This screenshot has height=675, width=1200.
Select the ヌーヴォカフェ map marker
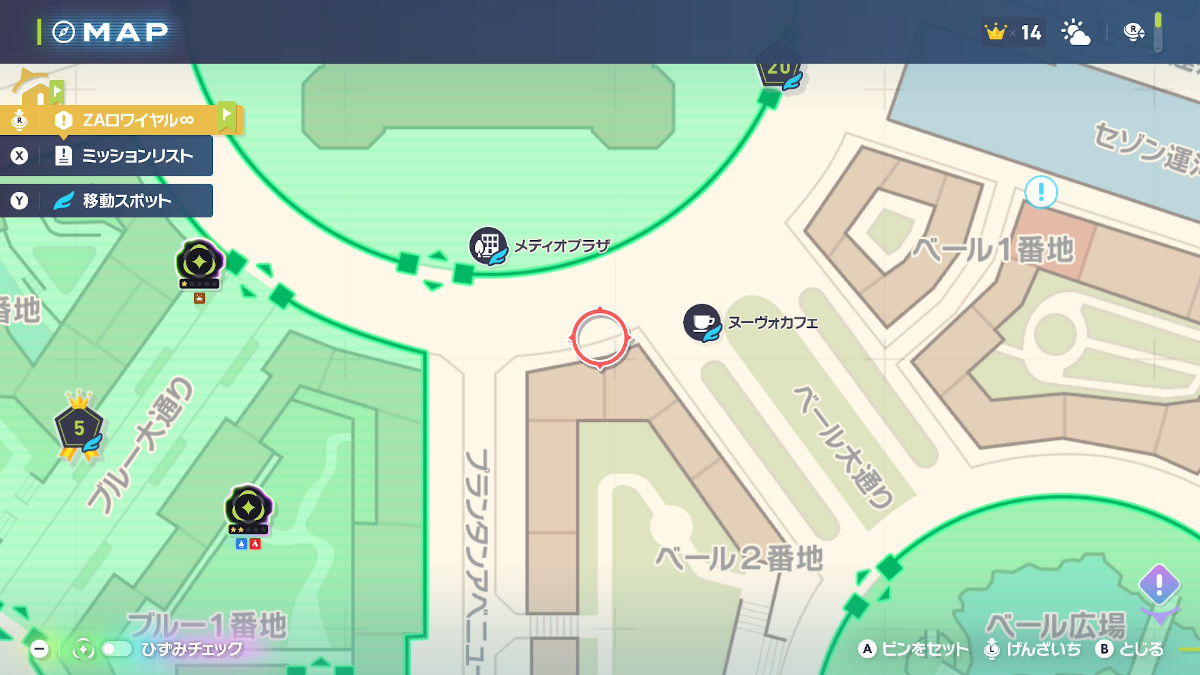click(702, 323)
